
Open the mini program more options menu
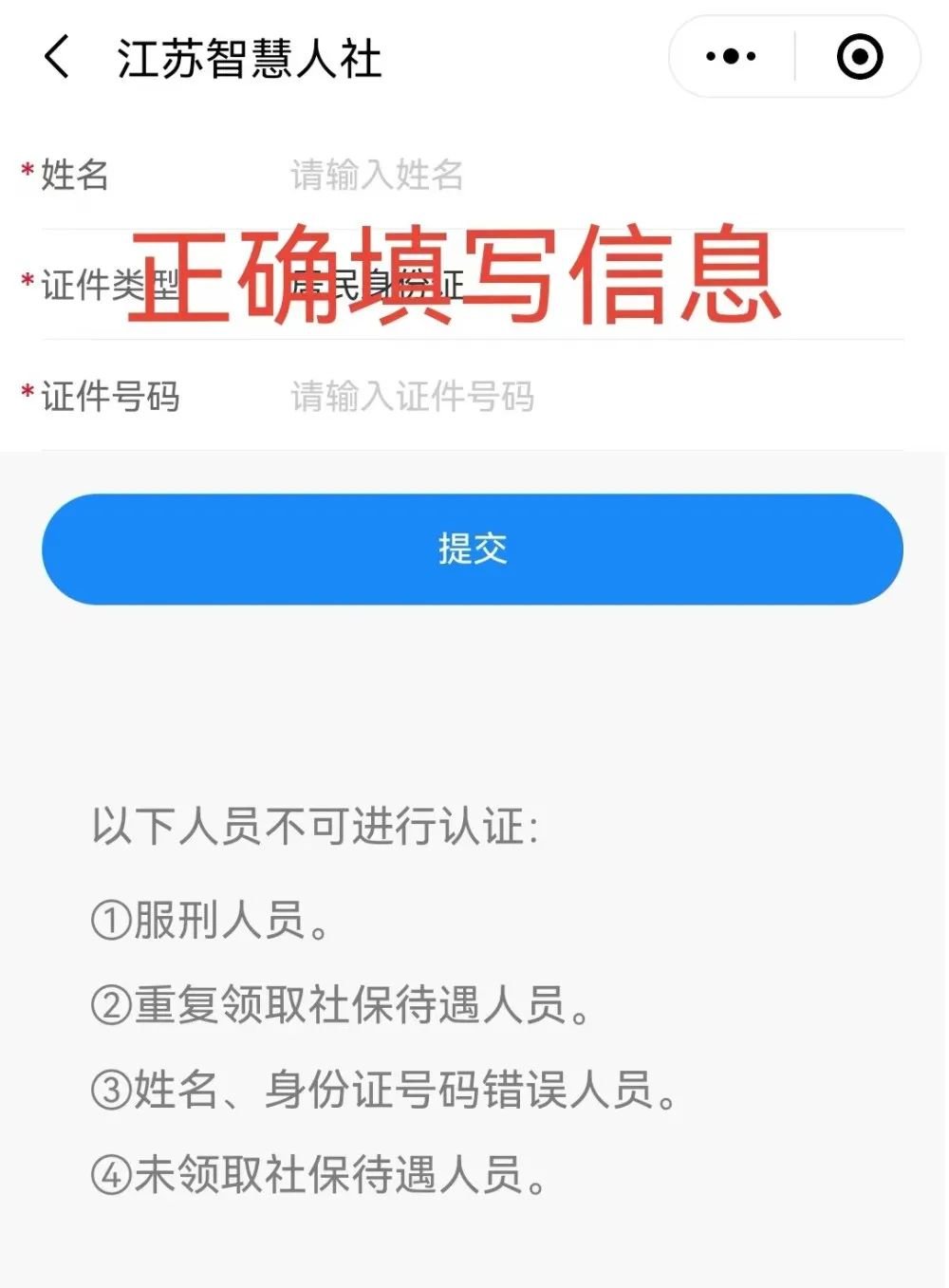tap(731, 57)
